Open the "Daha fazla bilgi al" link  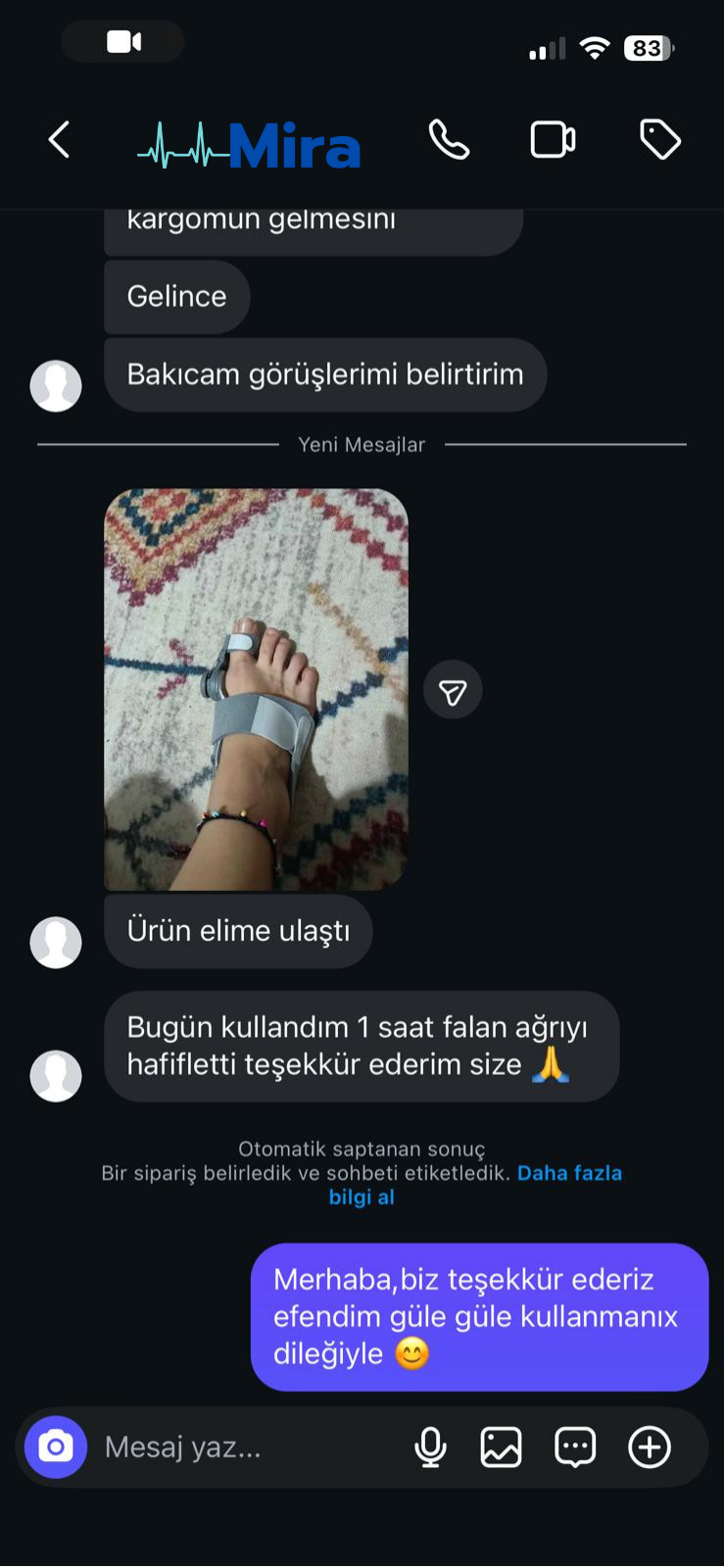click(569, 1174)
